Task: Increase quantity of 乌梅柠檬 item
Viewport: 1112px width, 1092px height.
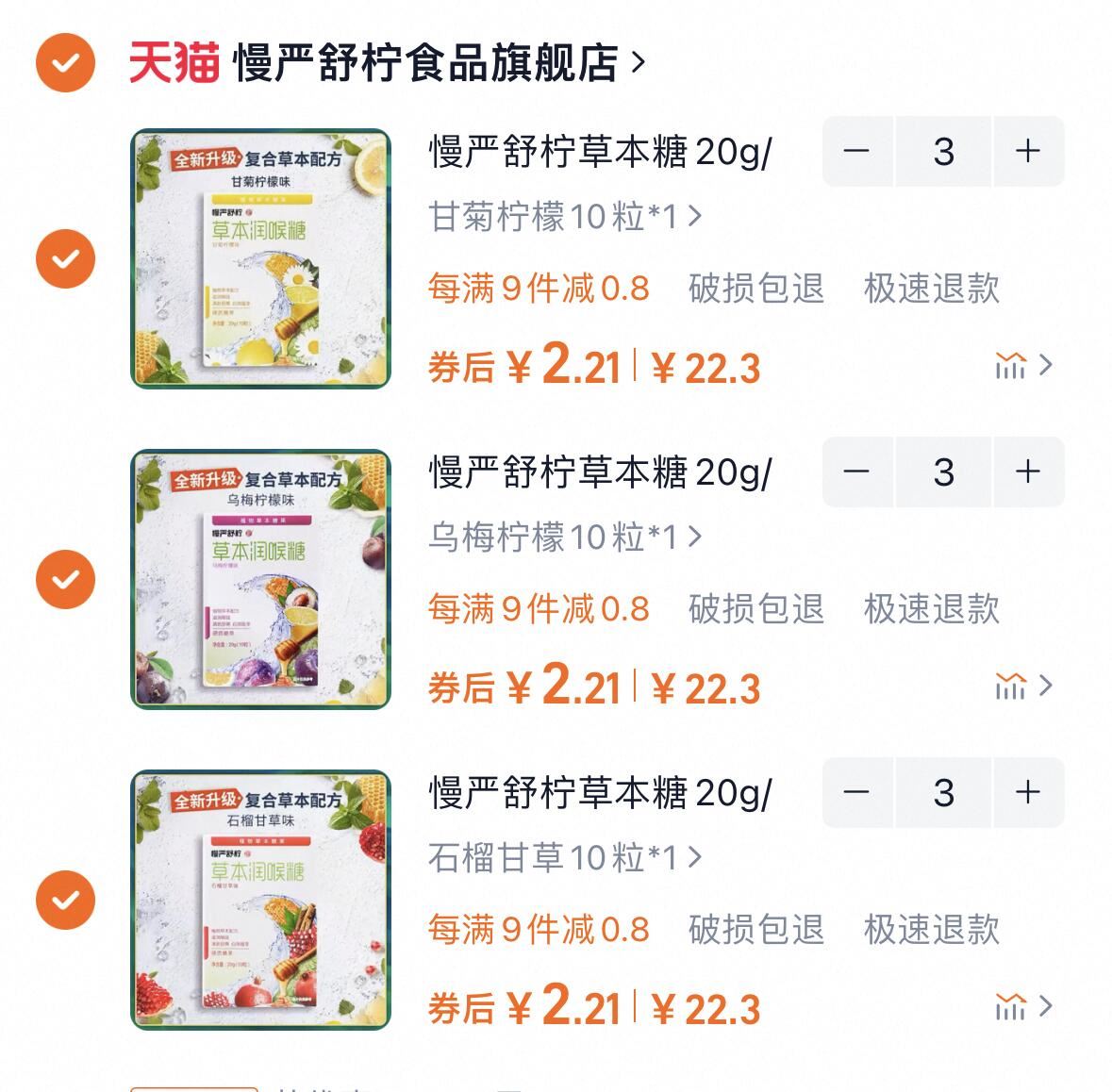Action: 1027,472
